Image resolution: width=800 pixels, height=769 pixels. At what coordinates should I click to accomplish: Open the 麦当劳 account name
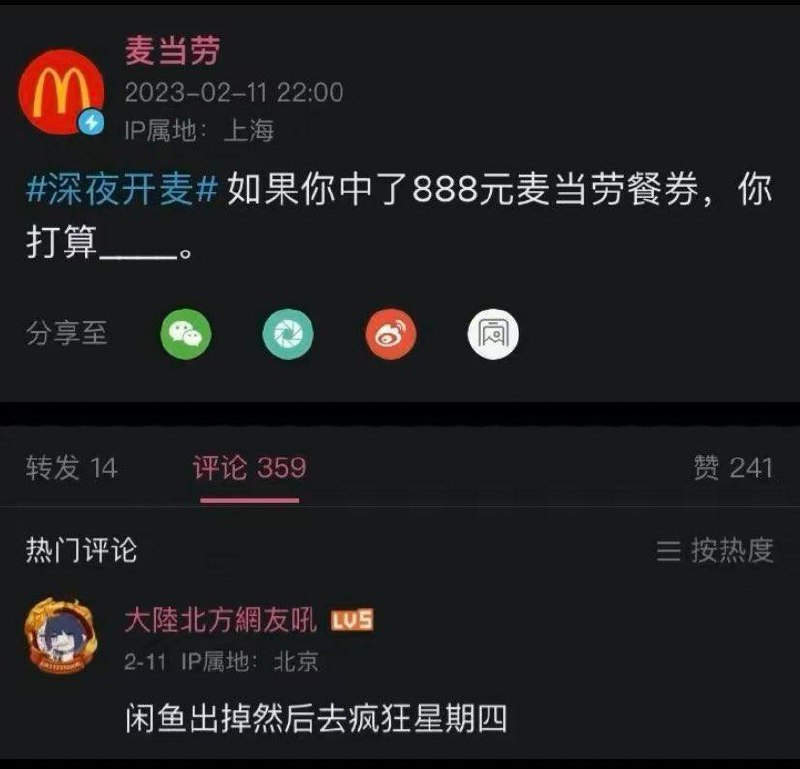(x=172, y=50)
